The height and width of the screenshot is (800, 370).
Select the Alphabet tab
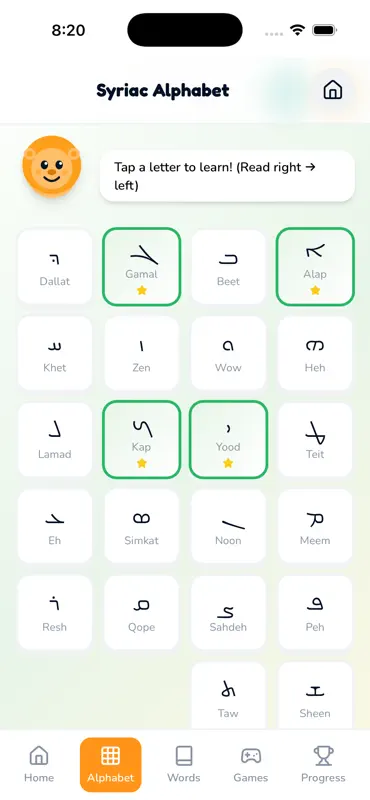tap(111, 764)
